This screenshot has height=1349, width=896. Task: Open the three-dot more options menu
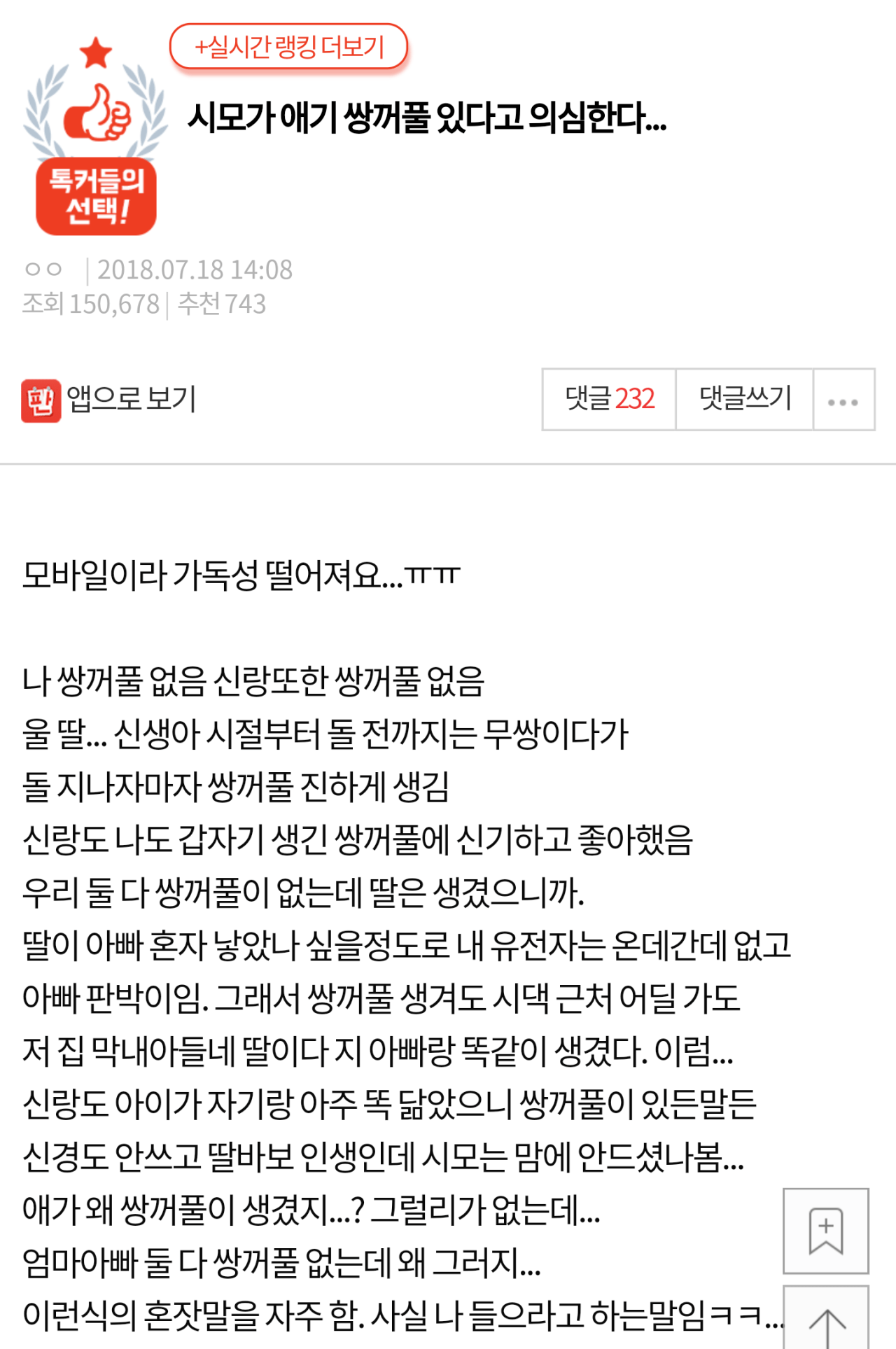(843, 400)
